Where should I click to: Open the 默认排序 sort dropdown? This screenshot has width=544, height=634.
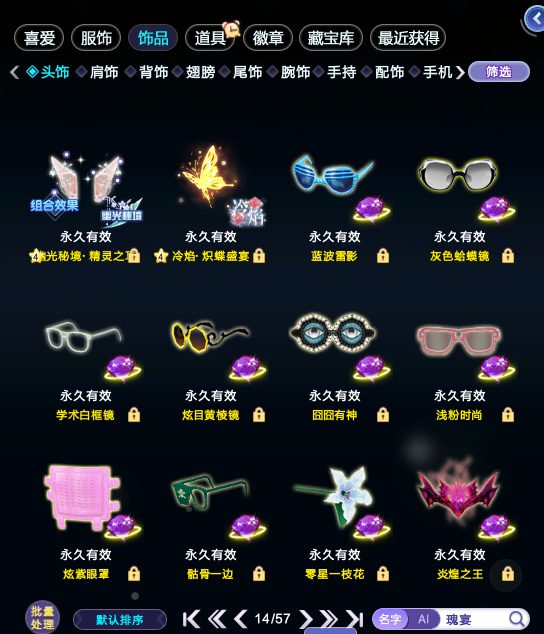click(x=120, y=619)
